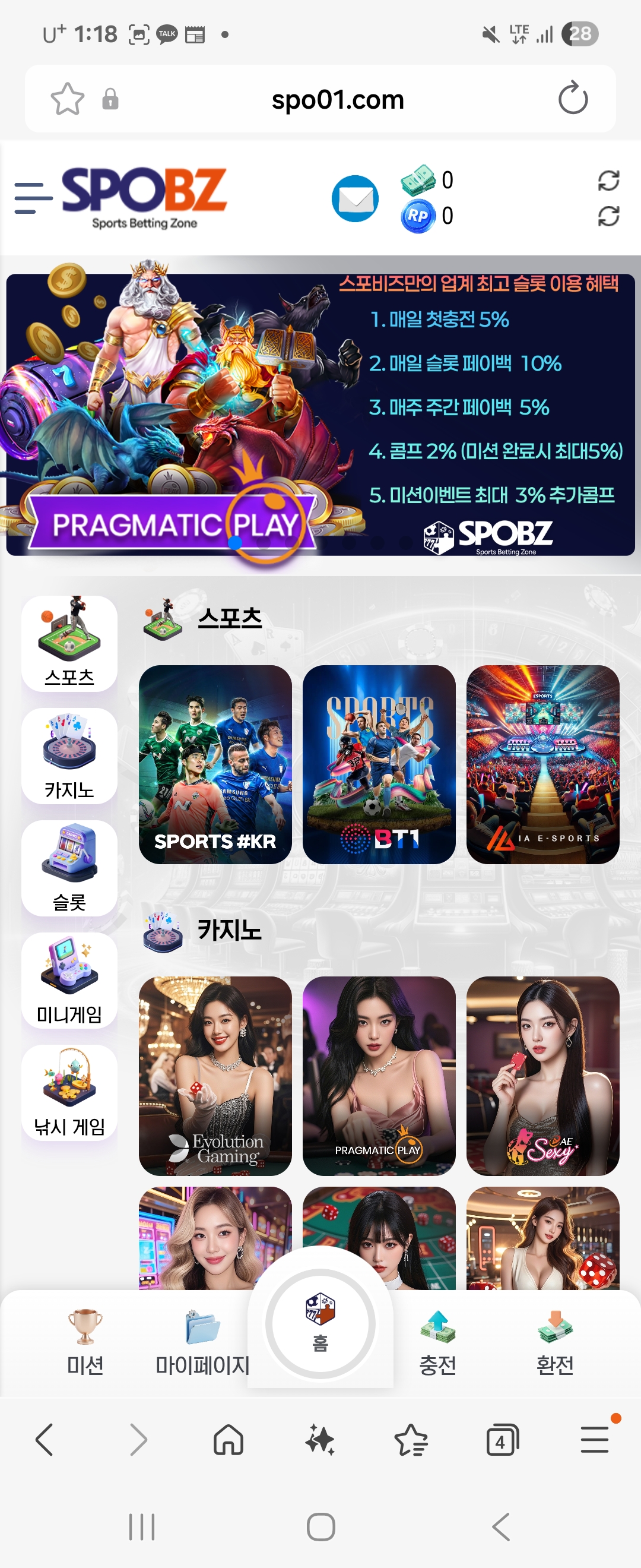Go to the 미션 tab
This screenshot has width=641, height=1568.
(x=85, y=1343)
